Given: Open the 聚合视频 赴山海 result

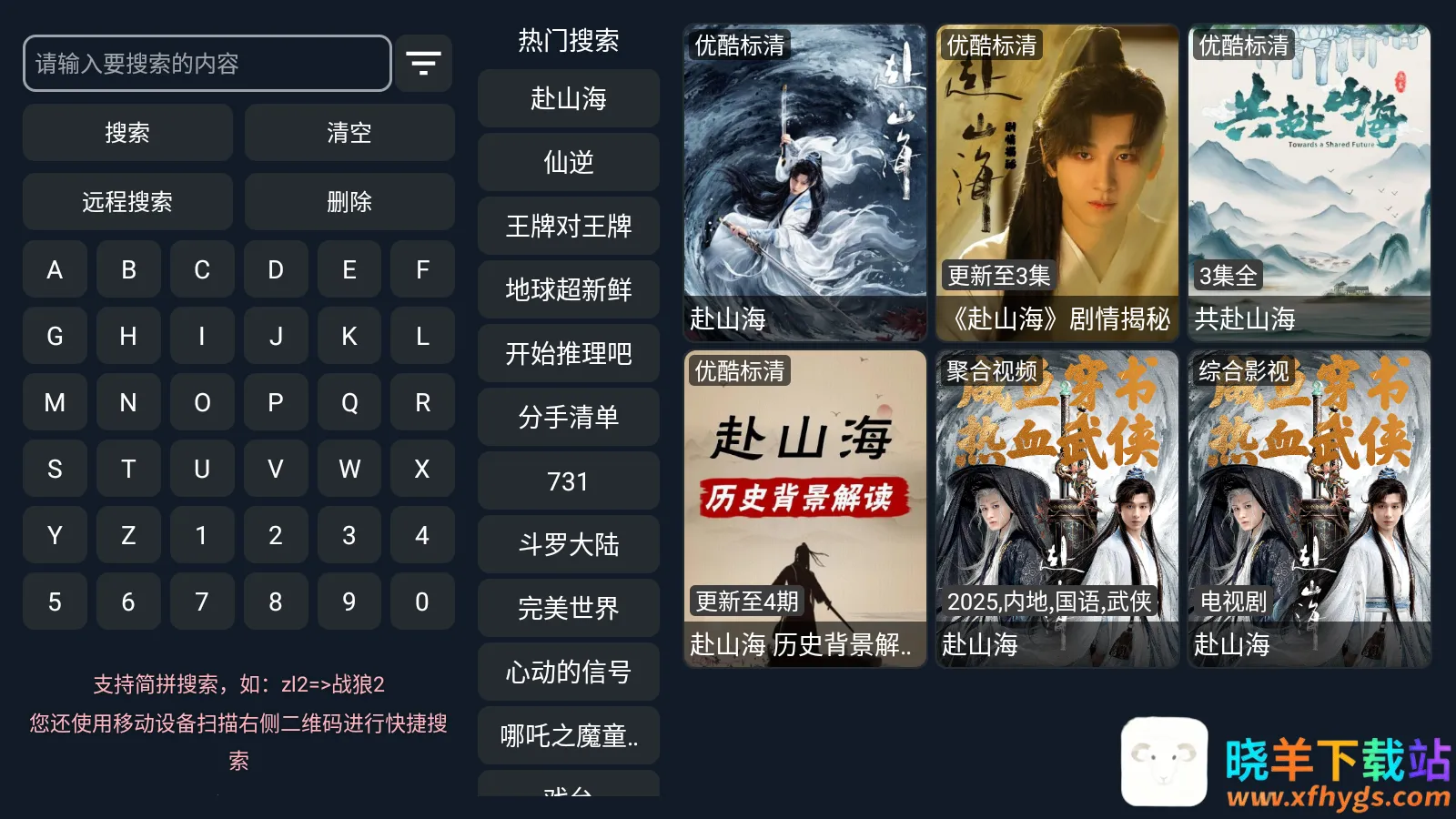Looking at the screenshot, I should click(1057, 508).
